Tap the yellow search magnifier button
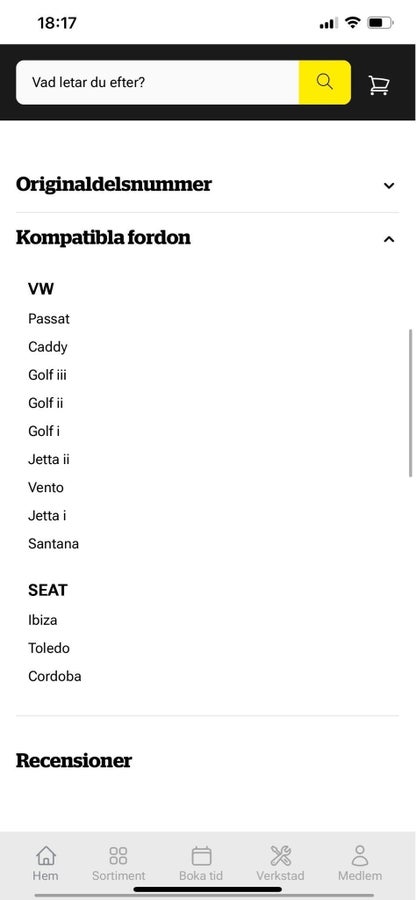 coord(325,82)
